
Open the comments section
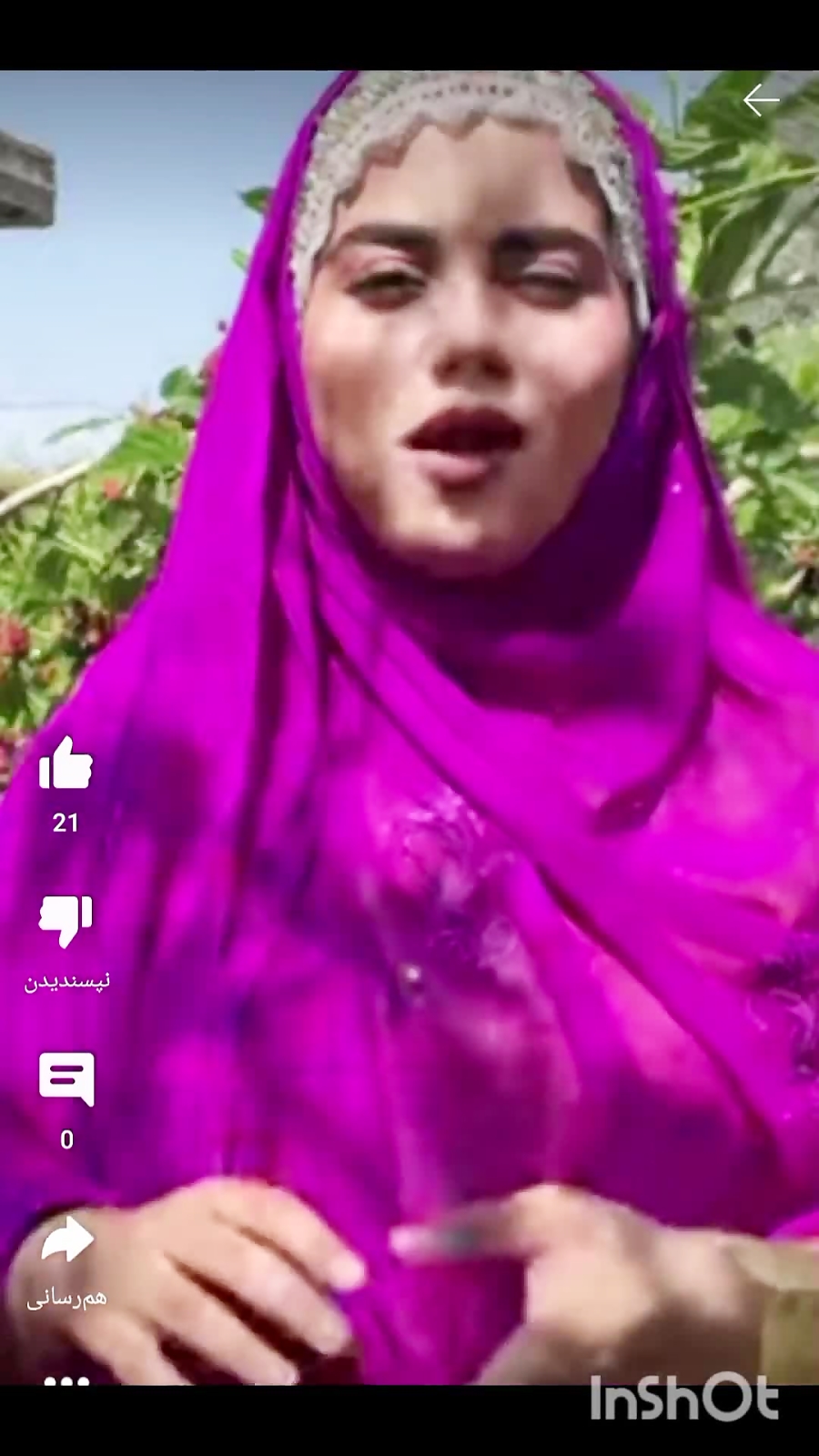(66, 1078)
